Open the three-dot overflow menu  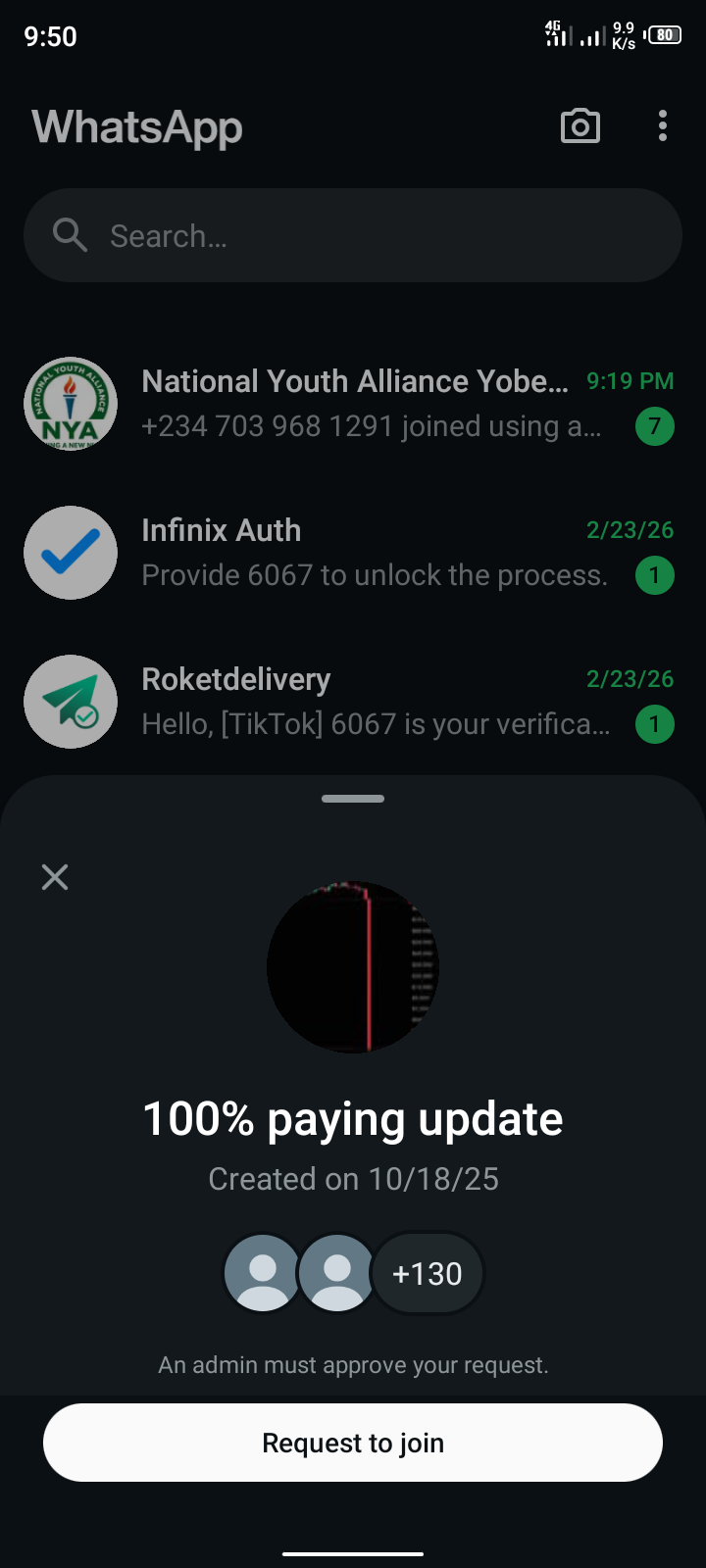(x=663, y=126)
